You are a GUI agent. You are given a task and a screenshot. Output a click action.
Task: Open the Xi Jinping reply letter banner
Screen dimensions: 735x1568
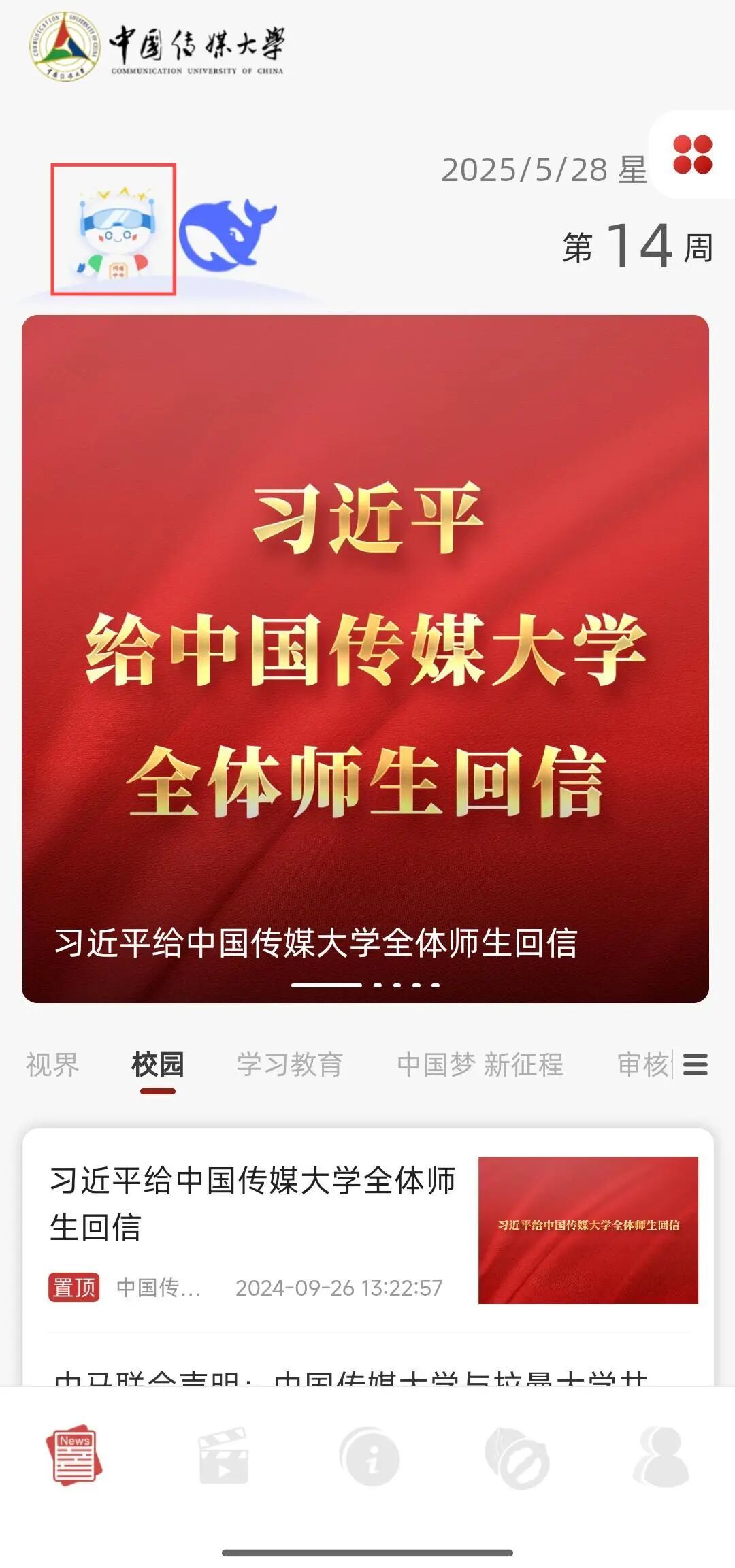[x=365, y=658]
